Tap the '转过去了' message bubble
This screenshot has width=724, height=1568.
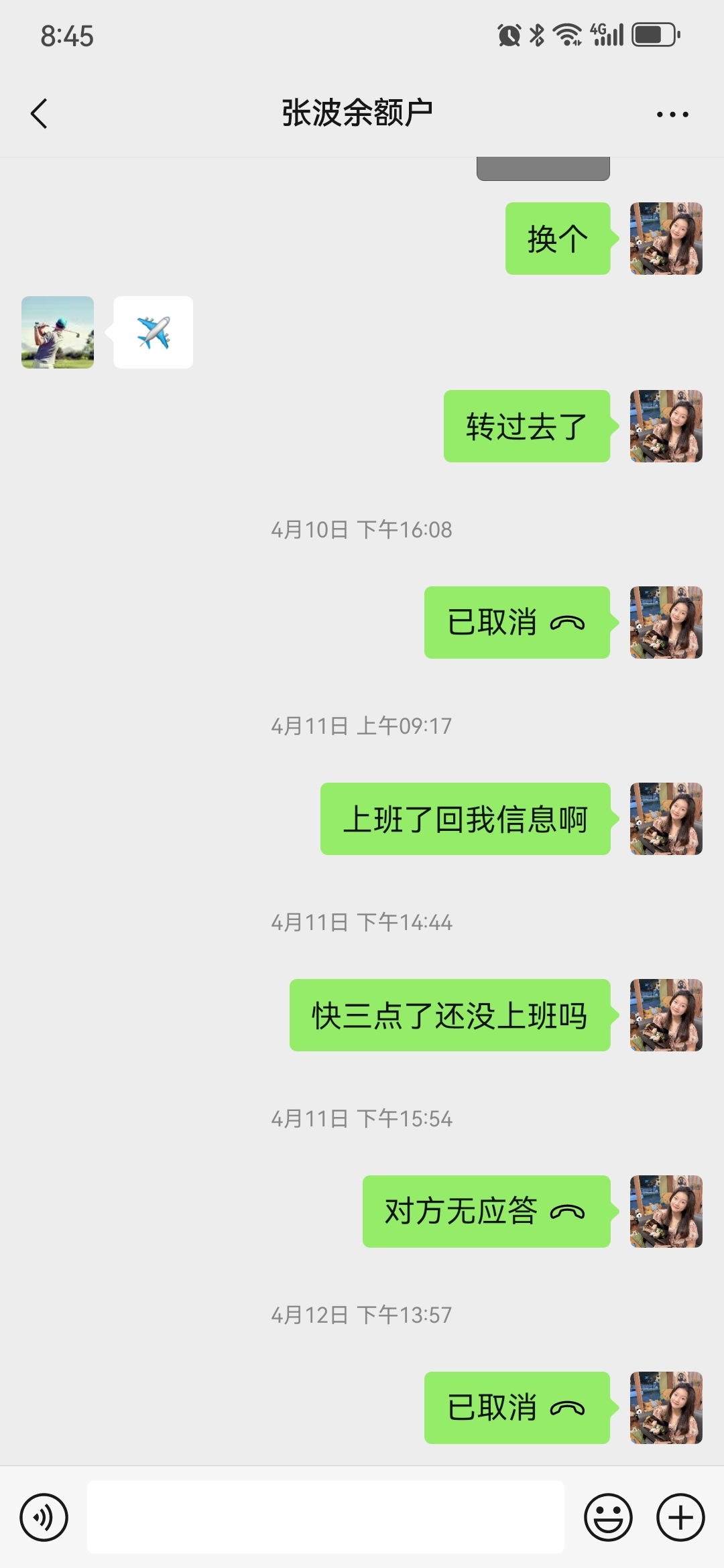point(526,427)
